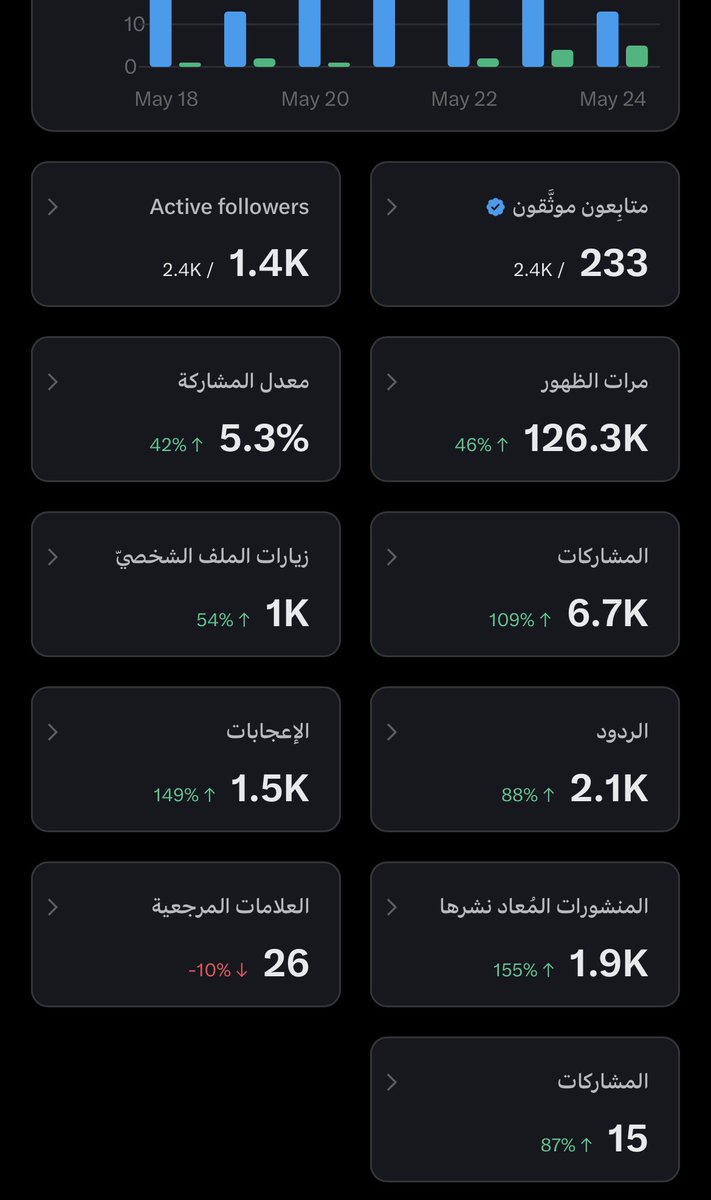Open the bookmarks card showing 26
Screen dimensions: 711x1200
tap(186, 934)
